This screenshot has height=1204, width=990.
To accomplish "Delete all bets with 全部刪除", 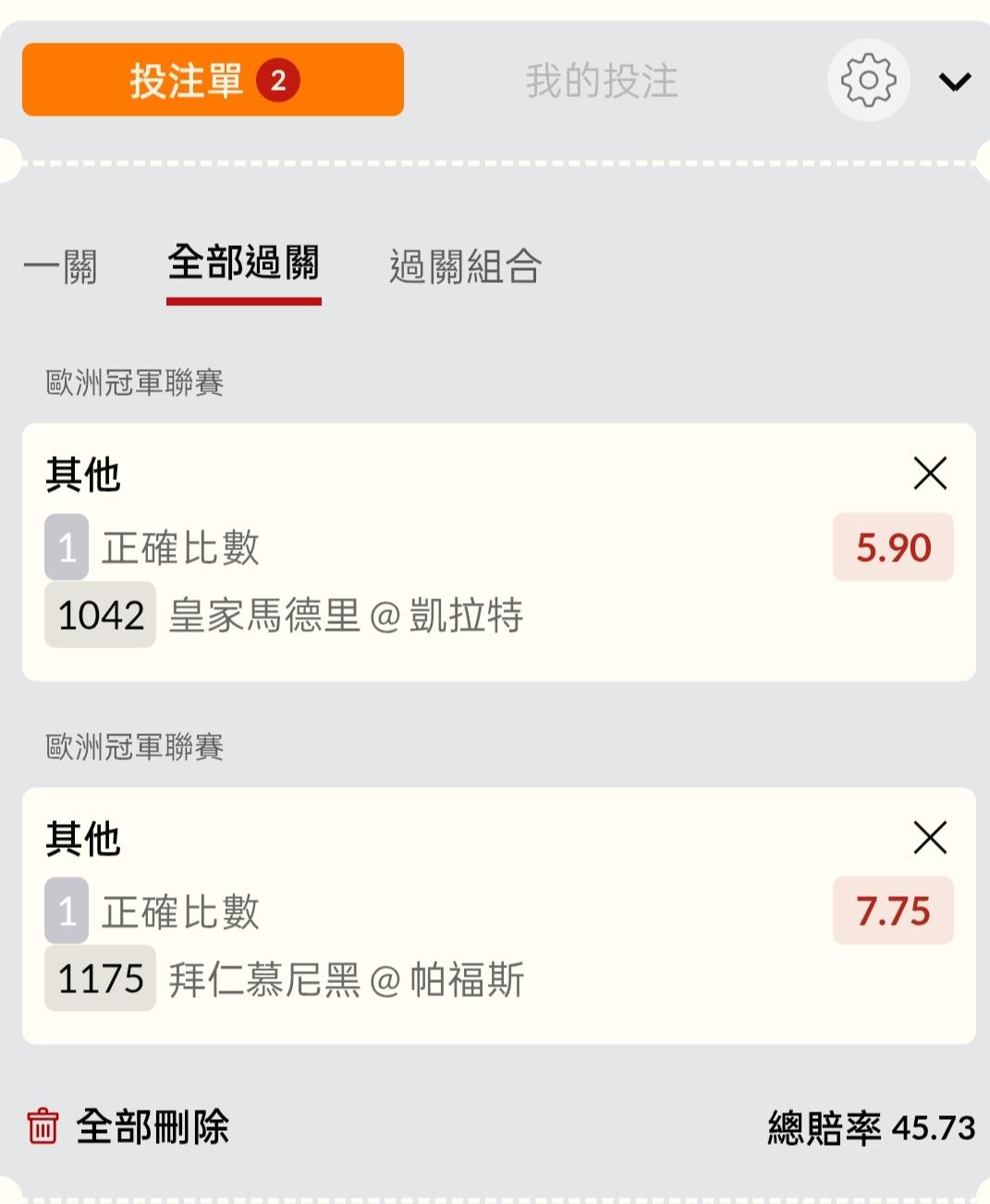I will point(128,1127).
